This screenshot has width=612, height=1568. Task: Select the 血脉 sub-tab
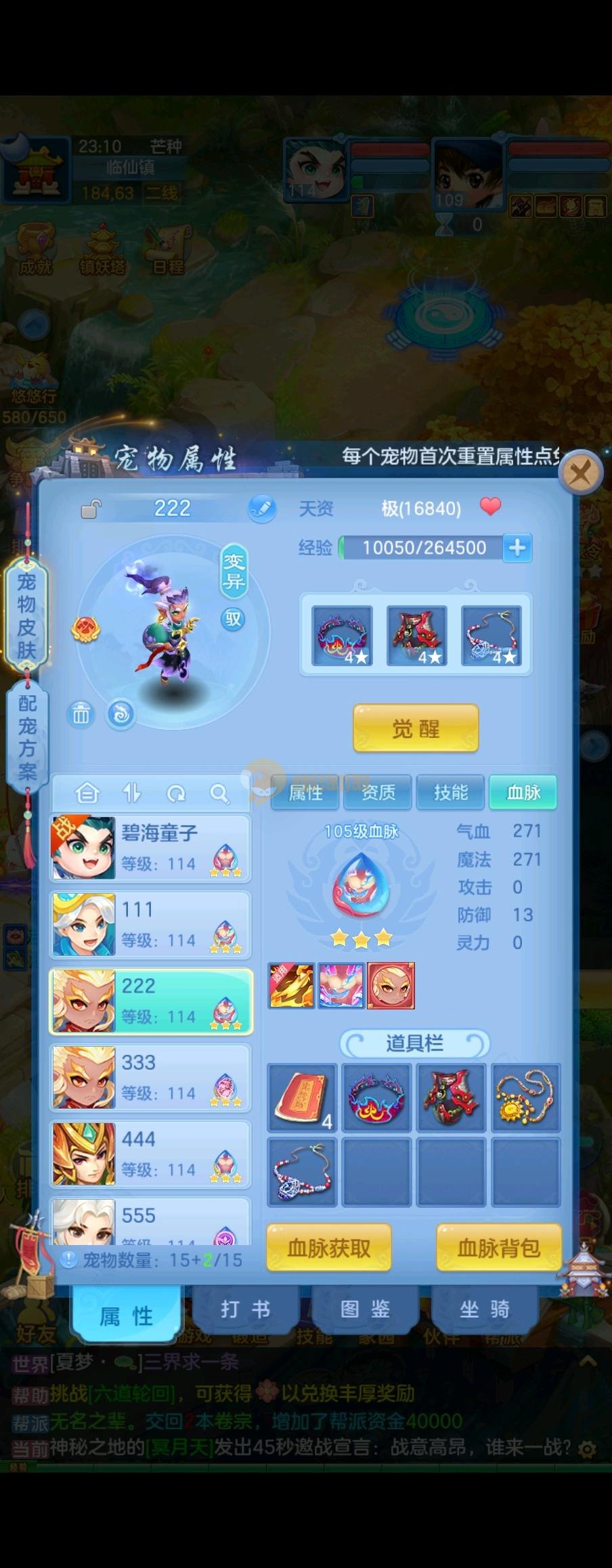click(523, 792)
